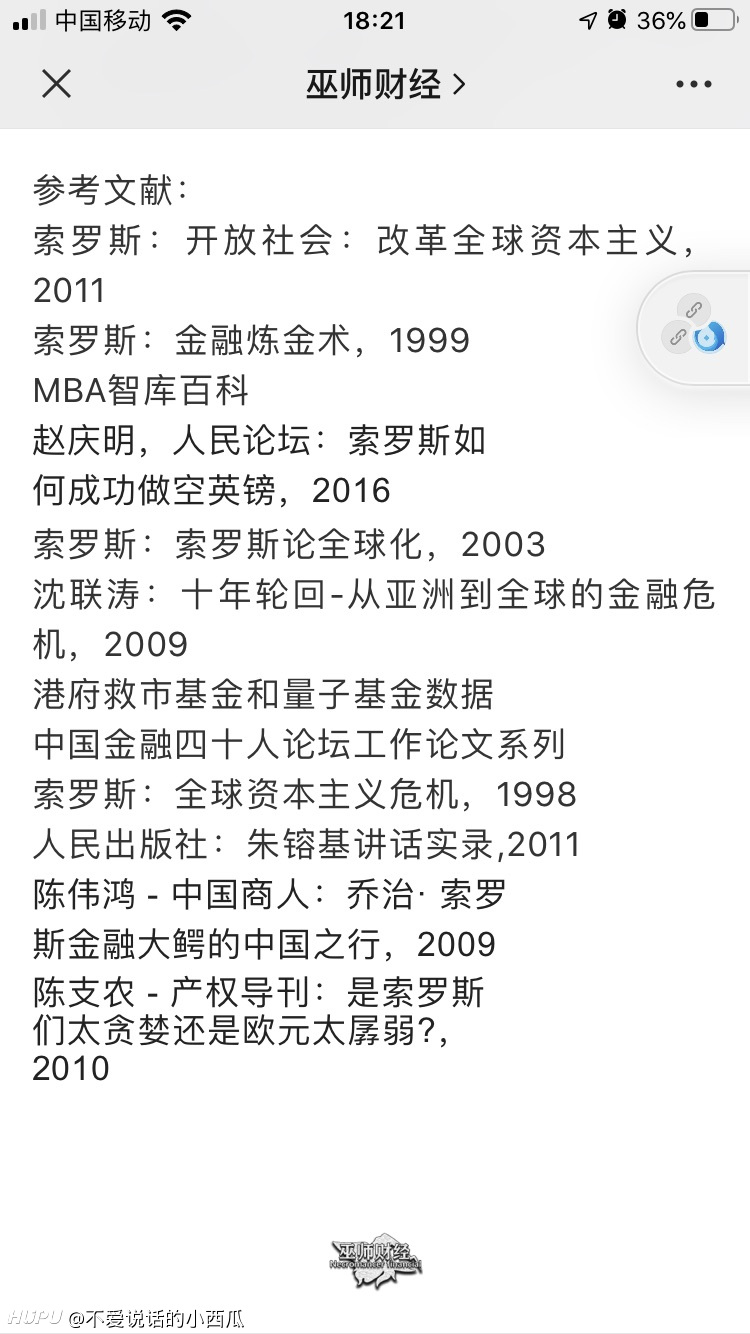The width and height of the screenshot is (750, 1334).
Task: Close the article page
Action: point(56,84)
